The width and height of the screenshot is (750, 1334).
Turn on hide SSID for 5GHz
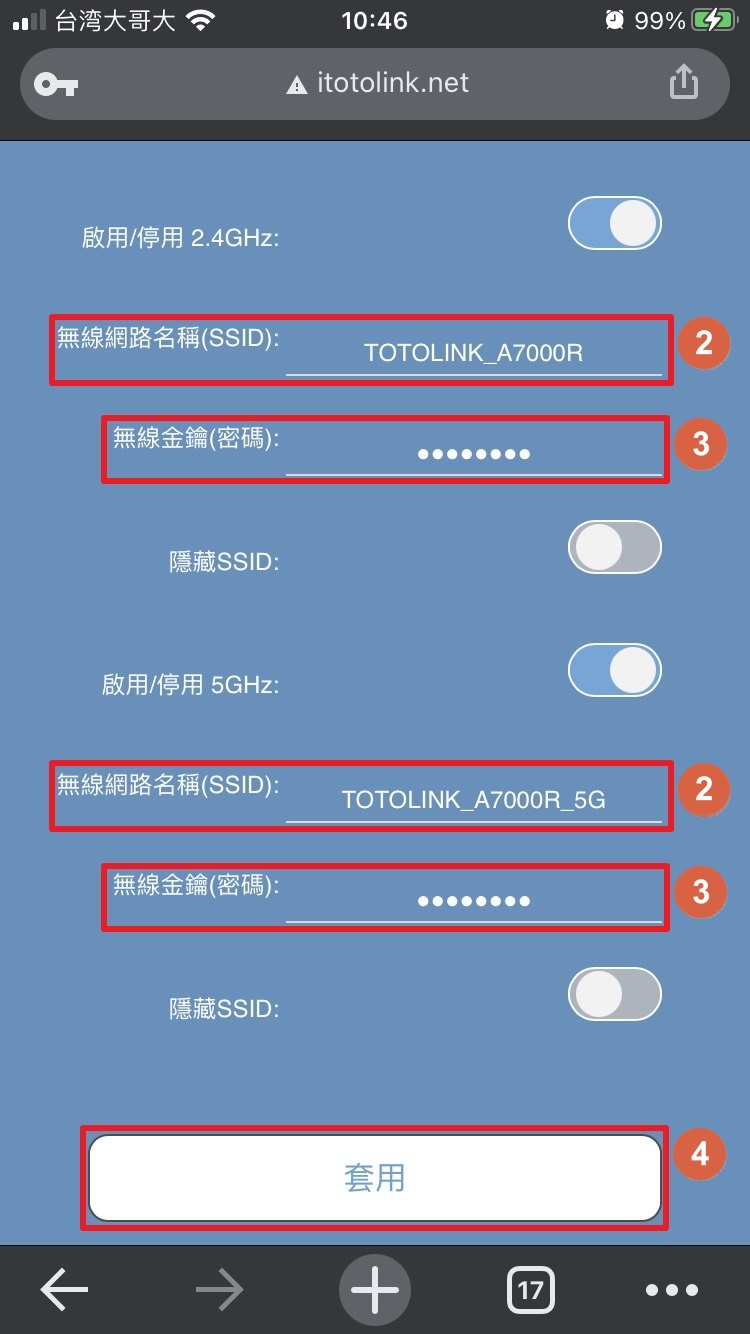pos(615,995)
